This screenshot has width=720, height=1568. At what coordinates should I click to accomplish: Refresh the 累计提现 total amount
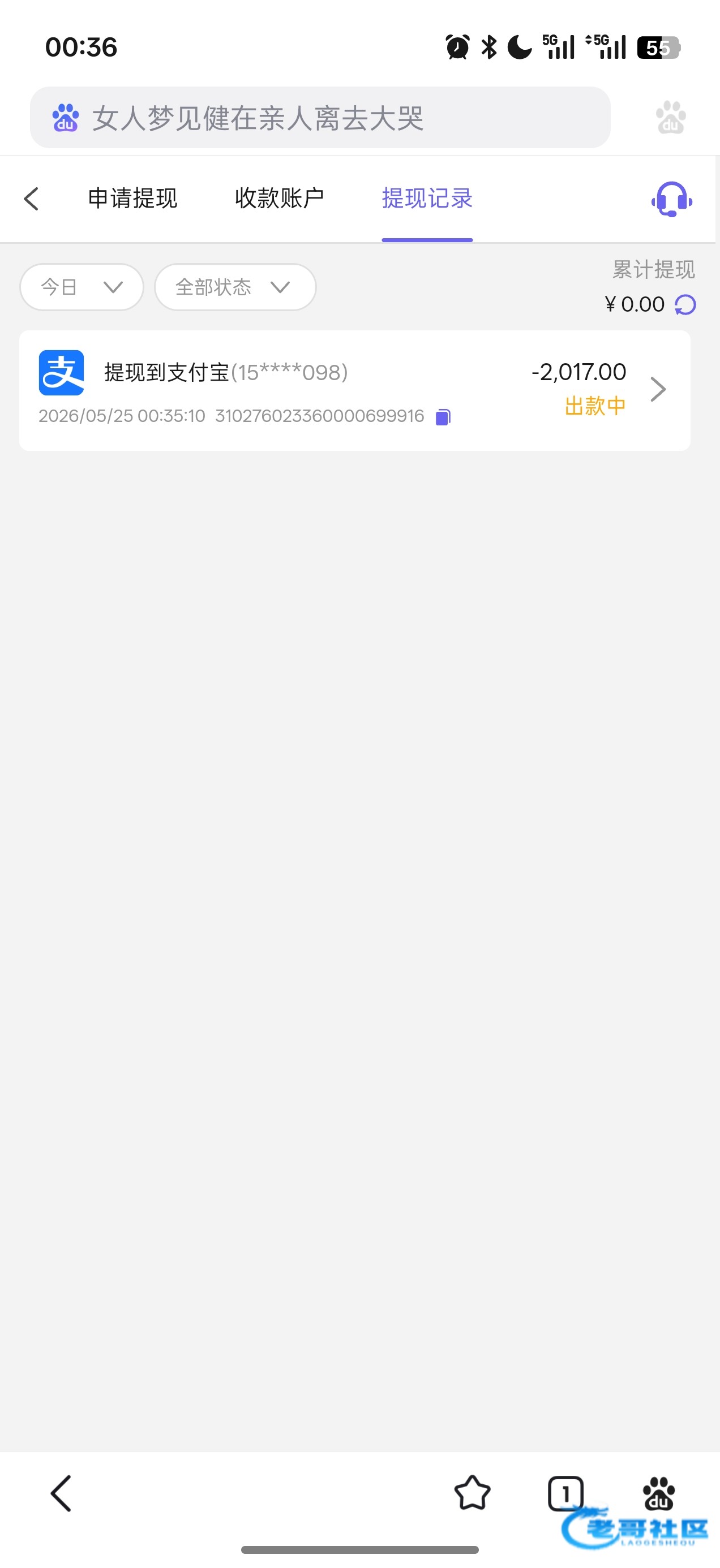click(685, 305)
